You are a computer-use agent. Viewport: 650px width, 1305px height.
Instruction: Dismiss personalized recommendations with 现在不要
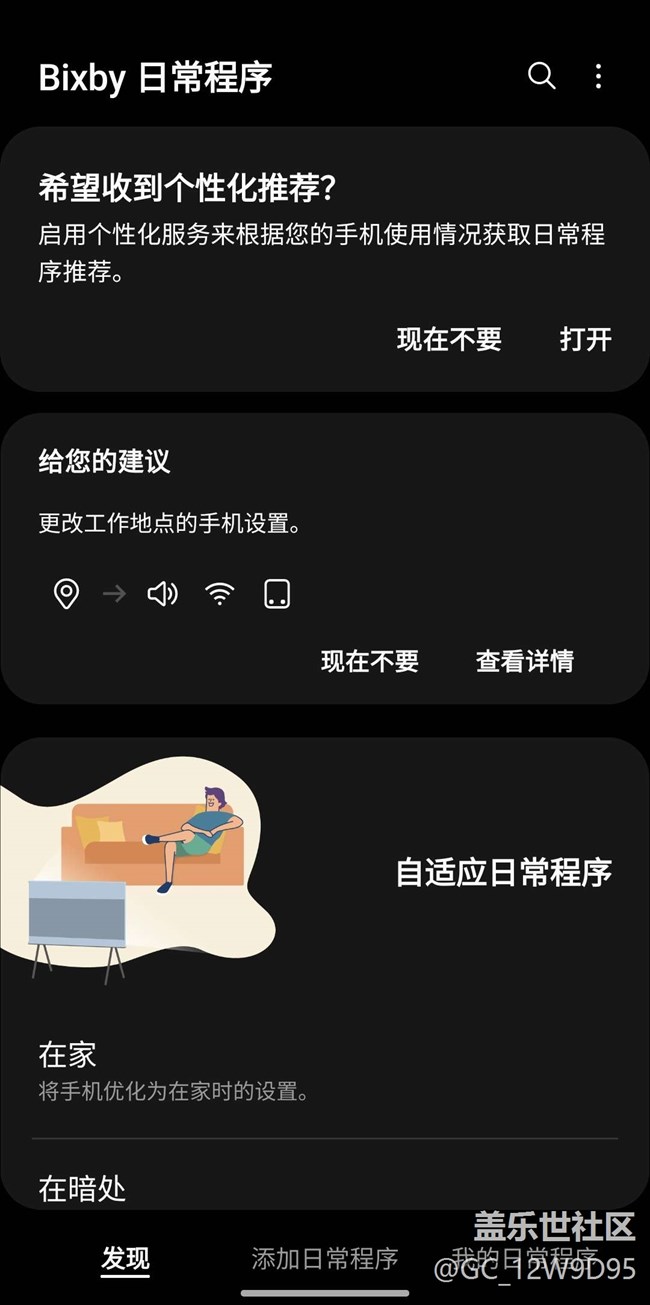tap(449, 339)
